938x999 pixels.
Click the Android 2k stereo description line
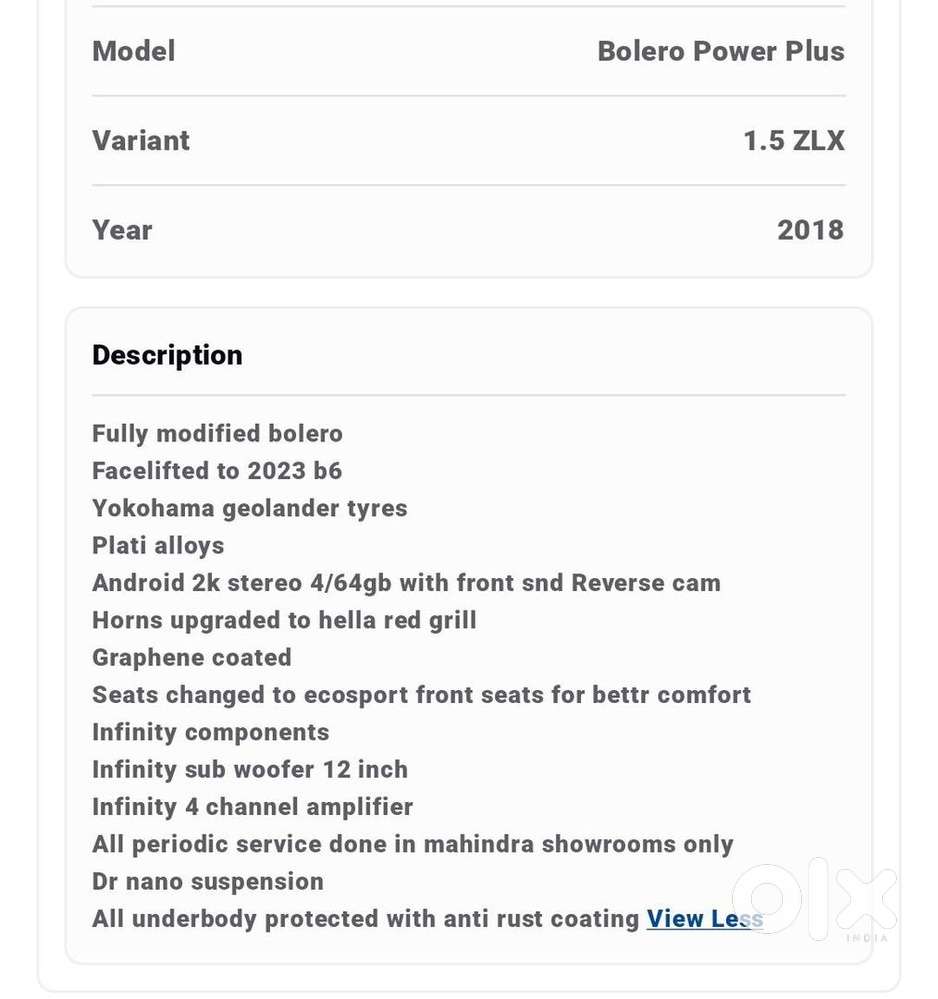click(x=406, y=582)
